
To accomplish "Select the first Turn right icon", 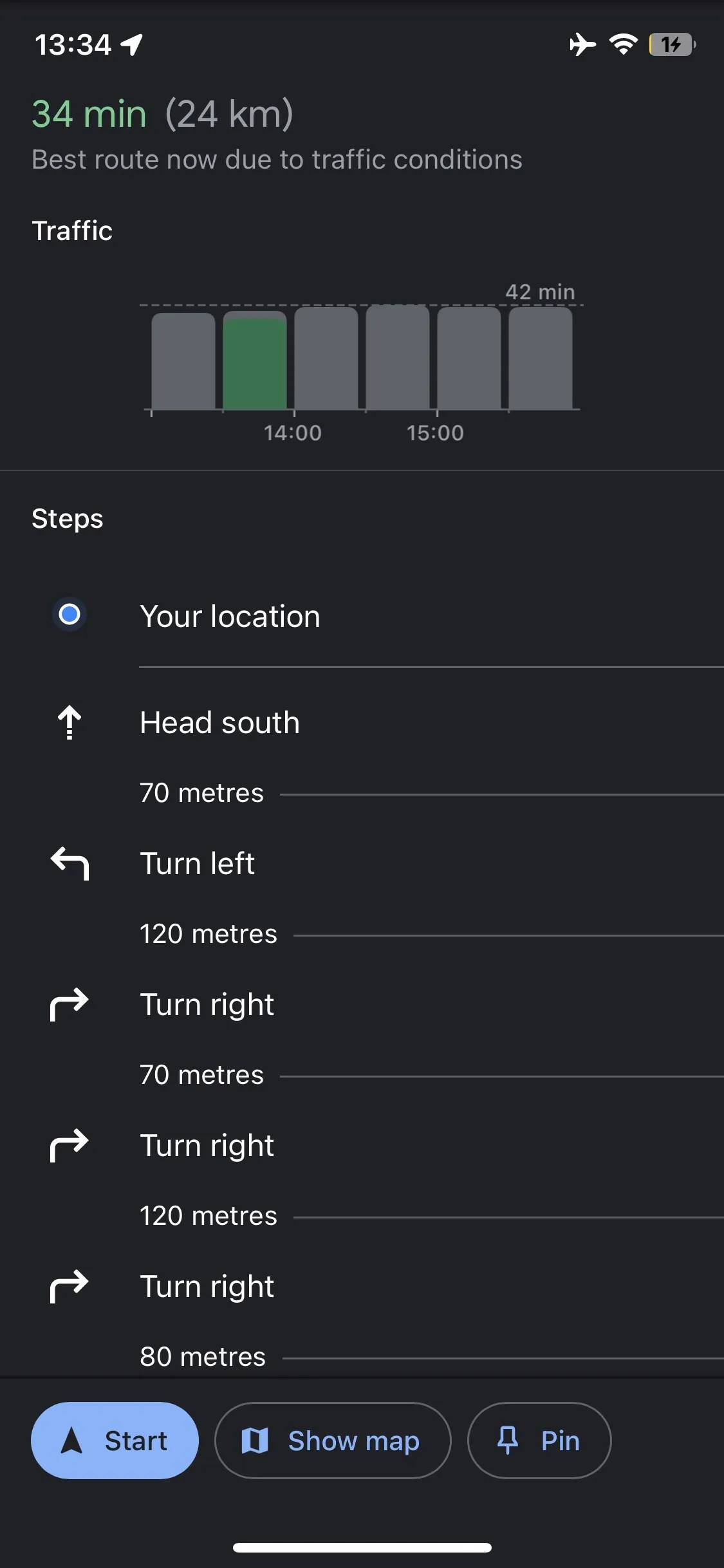I will [69, 1004].
